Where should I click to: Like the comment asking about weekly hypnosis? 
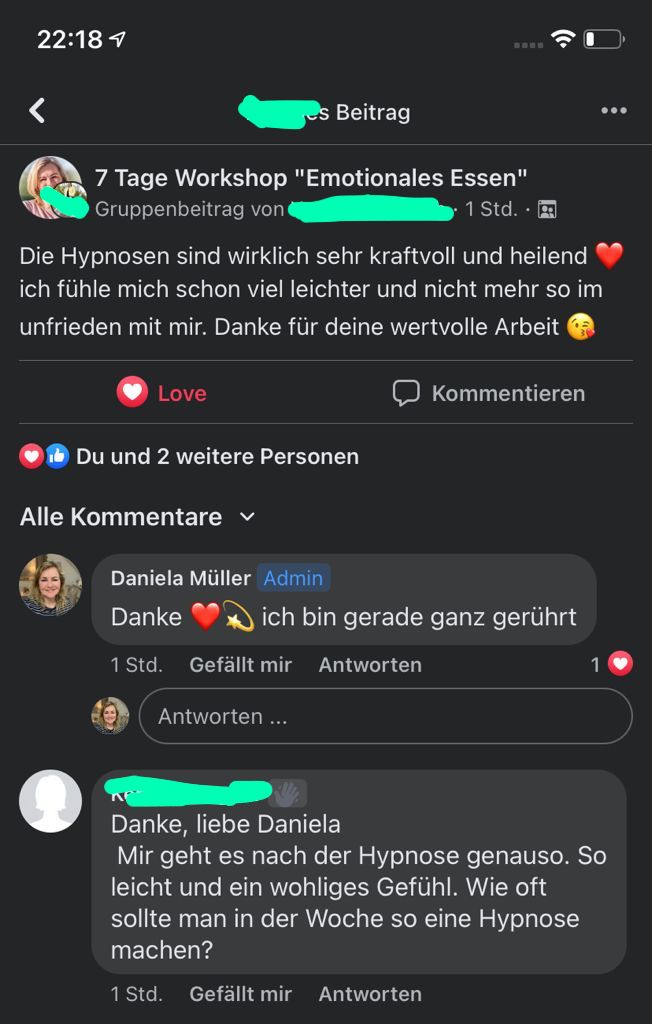coord(240,994)
